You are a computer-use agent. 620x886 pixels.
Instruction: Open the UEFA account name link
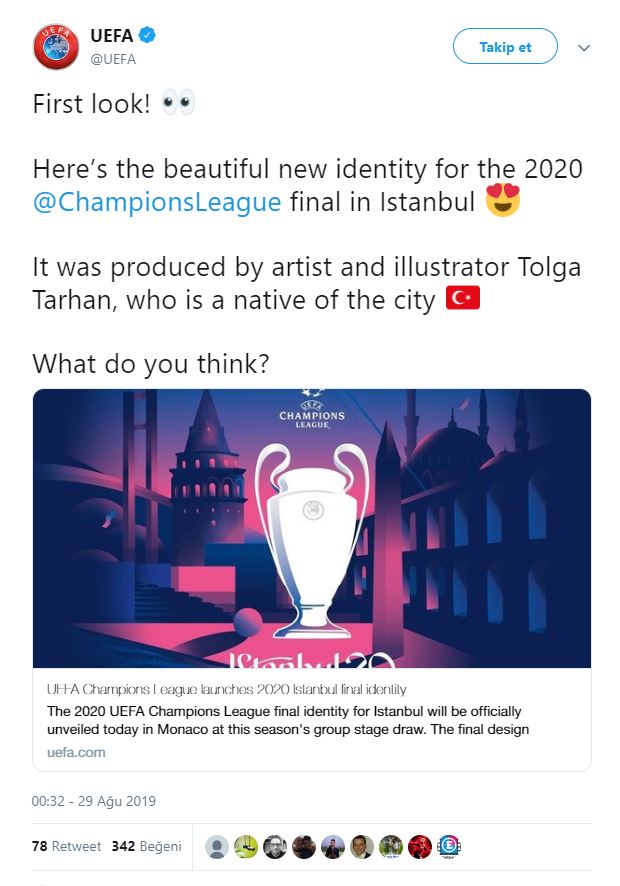pyautogui.click(x=111, y=36)
